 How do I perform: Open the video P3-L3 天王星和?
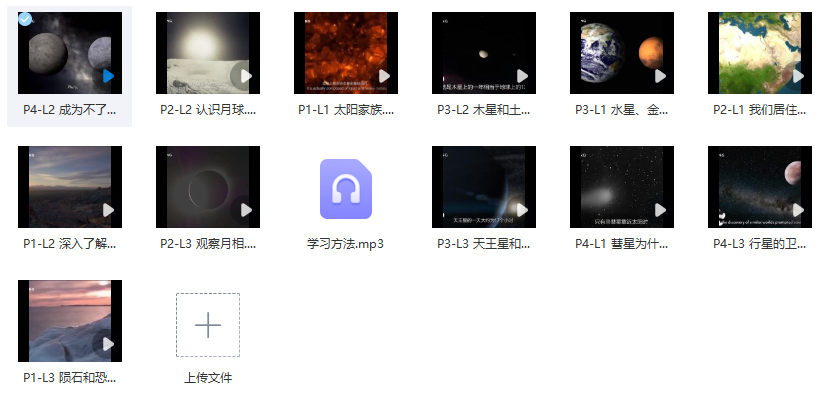(x=483, y=188)
